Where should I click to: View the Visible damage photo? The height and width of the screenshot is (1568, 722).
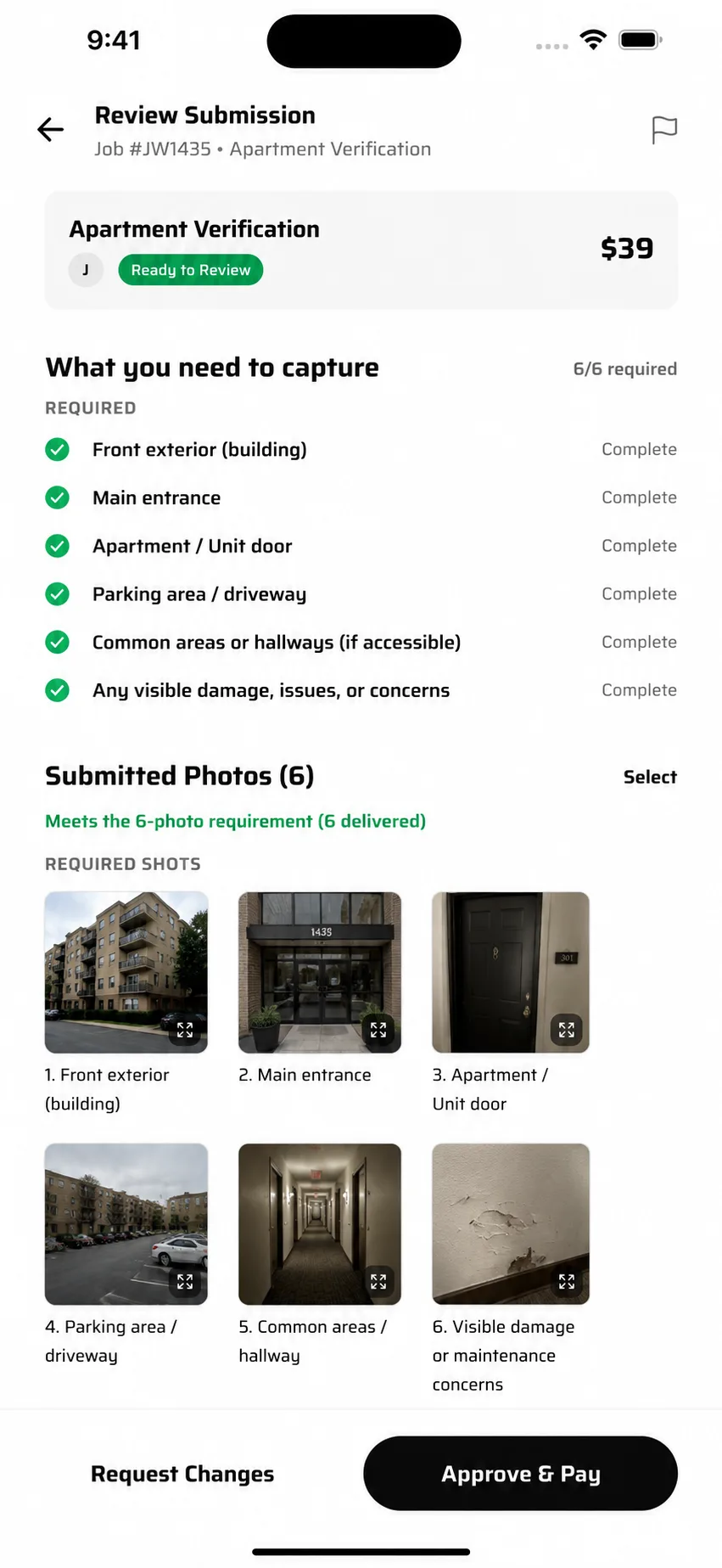point(511,1223)
